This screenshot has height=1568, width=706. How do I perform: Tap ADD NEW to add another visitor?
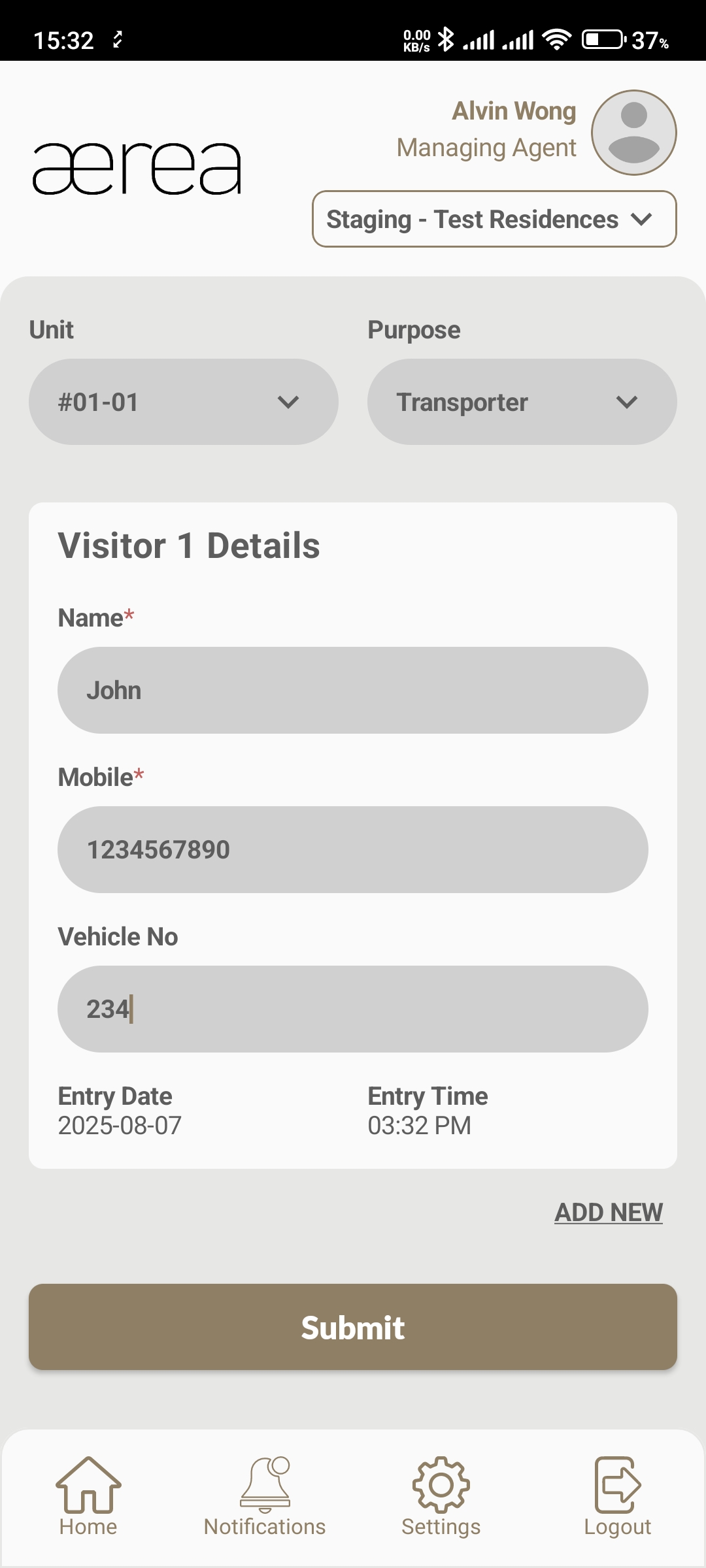pos(608,1213)
